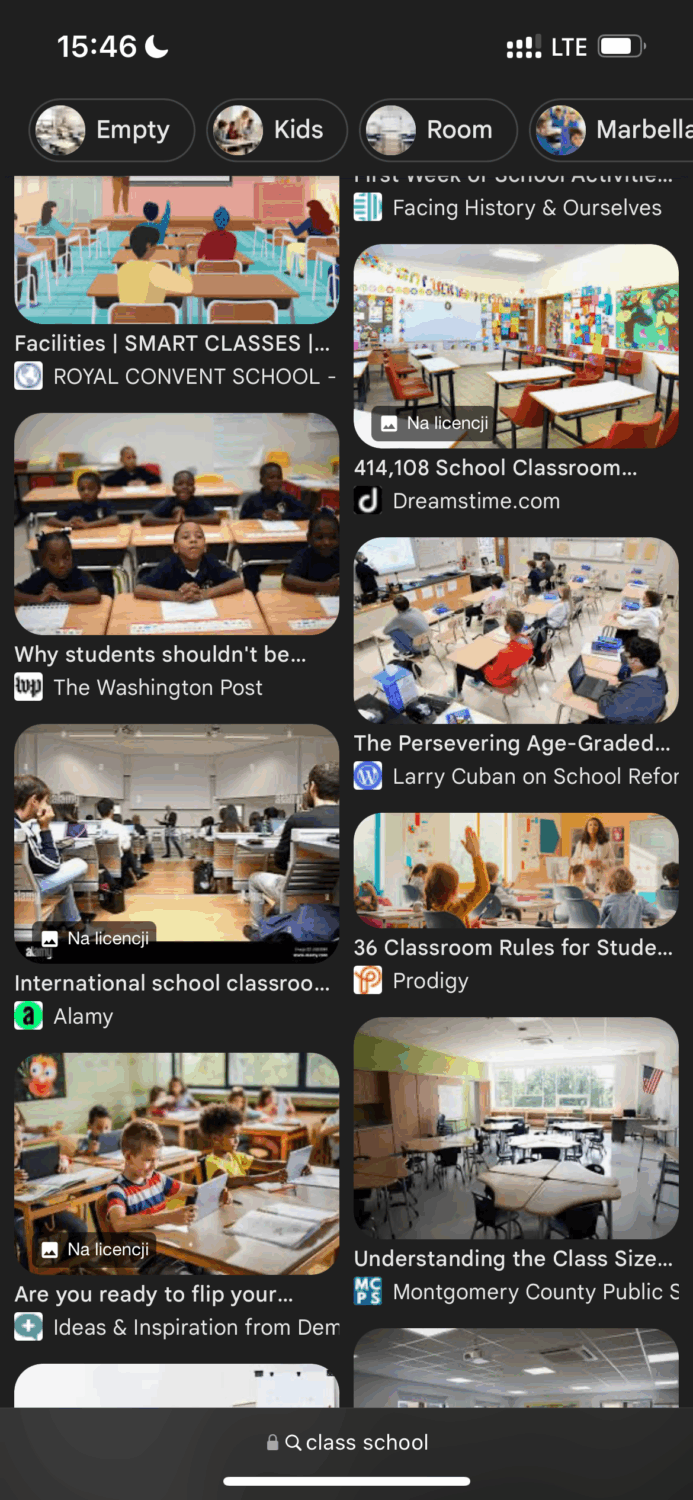The width and height of the screenshot is (693, 1500).
Task: Open Prodigy's 36 Classroom Rules image
Action: (516, 870)
